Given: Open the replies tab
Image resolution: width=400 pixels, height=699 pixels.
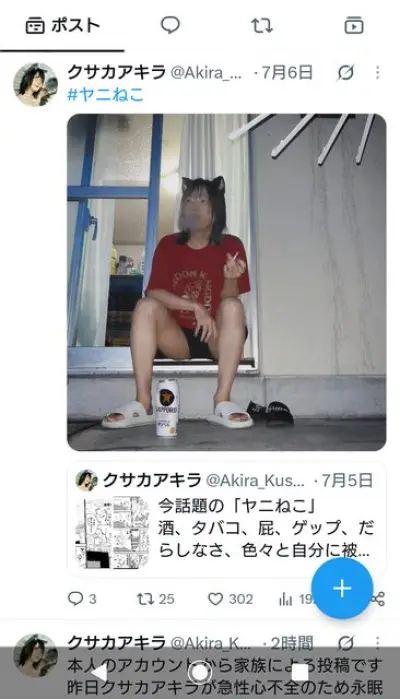Looking at the screenshot, I should [170, 25].
